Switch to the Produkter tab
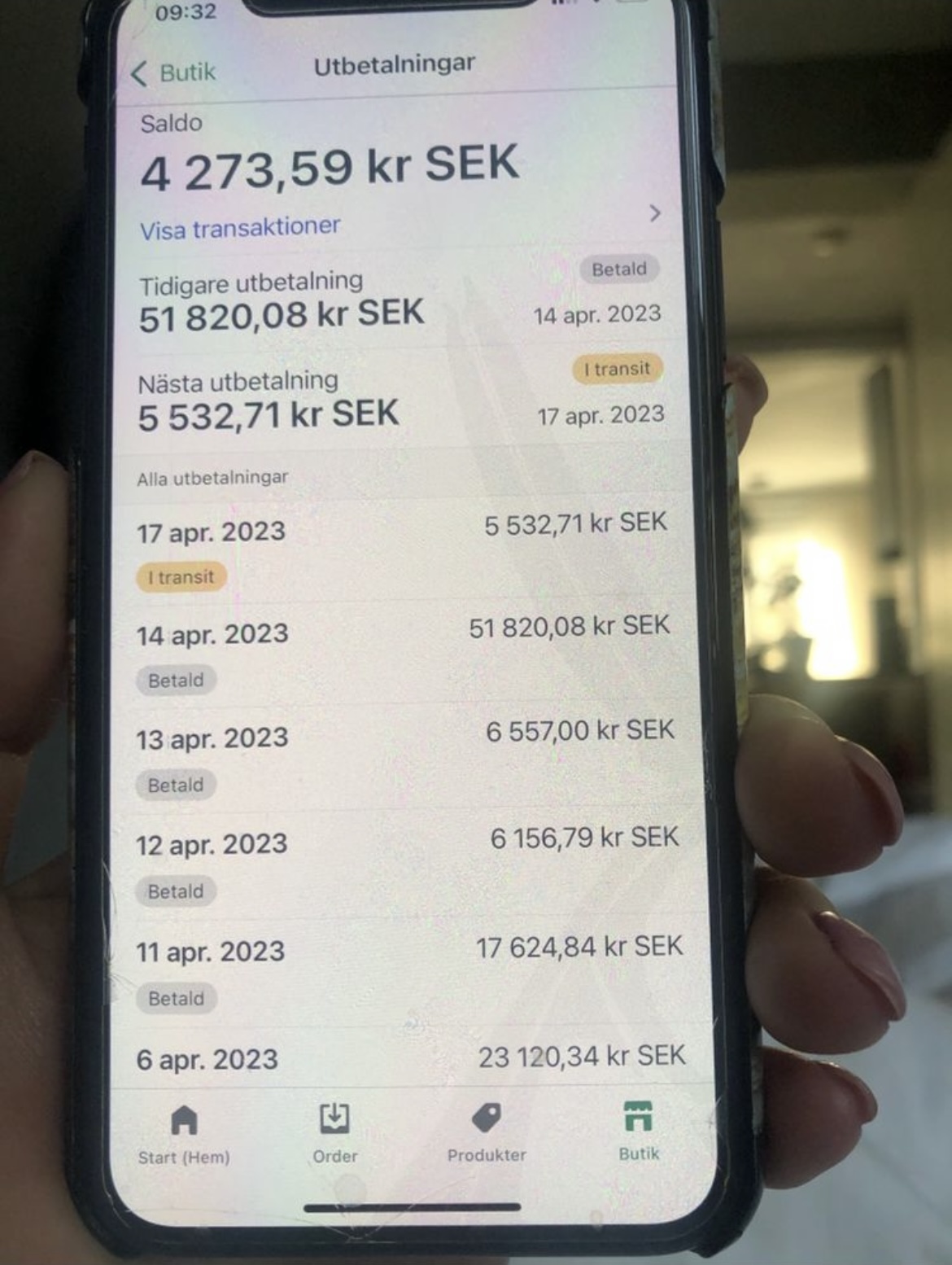Image resolution: width=952 pixels, height=1265 pixels. [487, 1131]
